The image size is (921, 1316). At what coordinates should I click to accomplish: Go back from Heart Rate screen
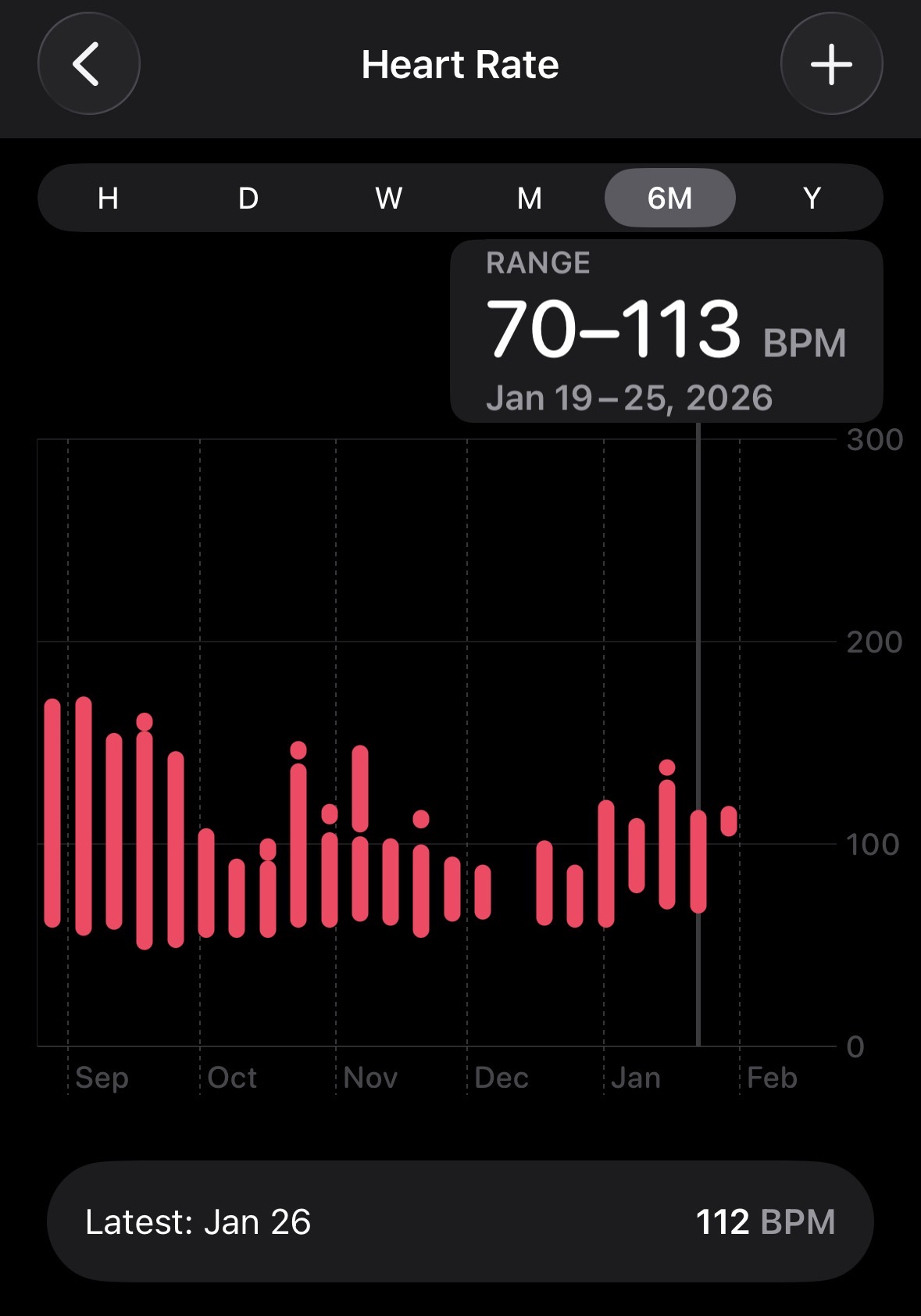tap(88, 64)
